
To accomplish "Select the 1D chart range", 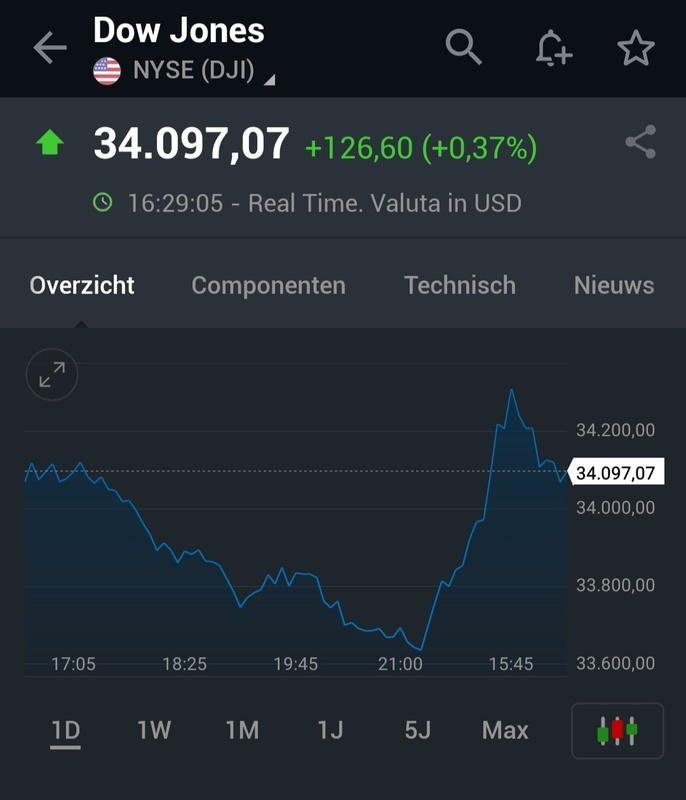I will coord(66,731).
